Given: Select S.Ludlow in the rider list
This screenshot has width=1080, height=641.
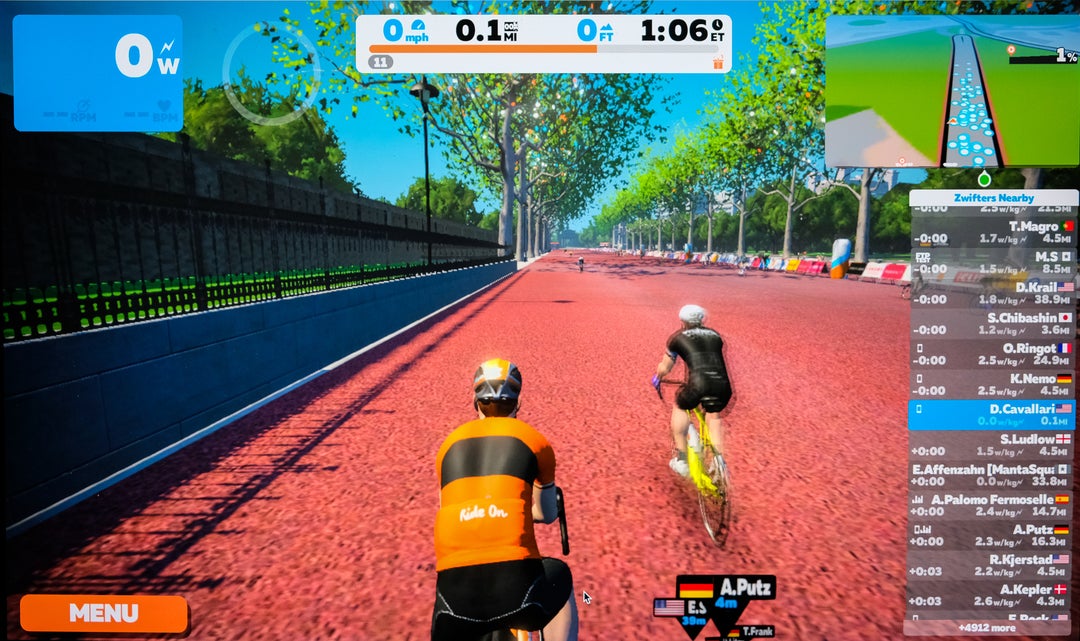Looking at the screenshot, I should tap(992, 445).
